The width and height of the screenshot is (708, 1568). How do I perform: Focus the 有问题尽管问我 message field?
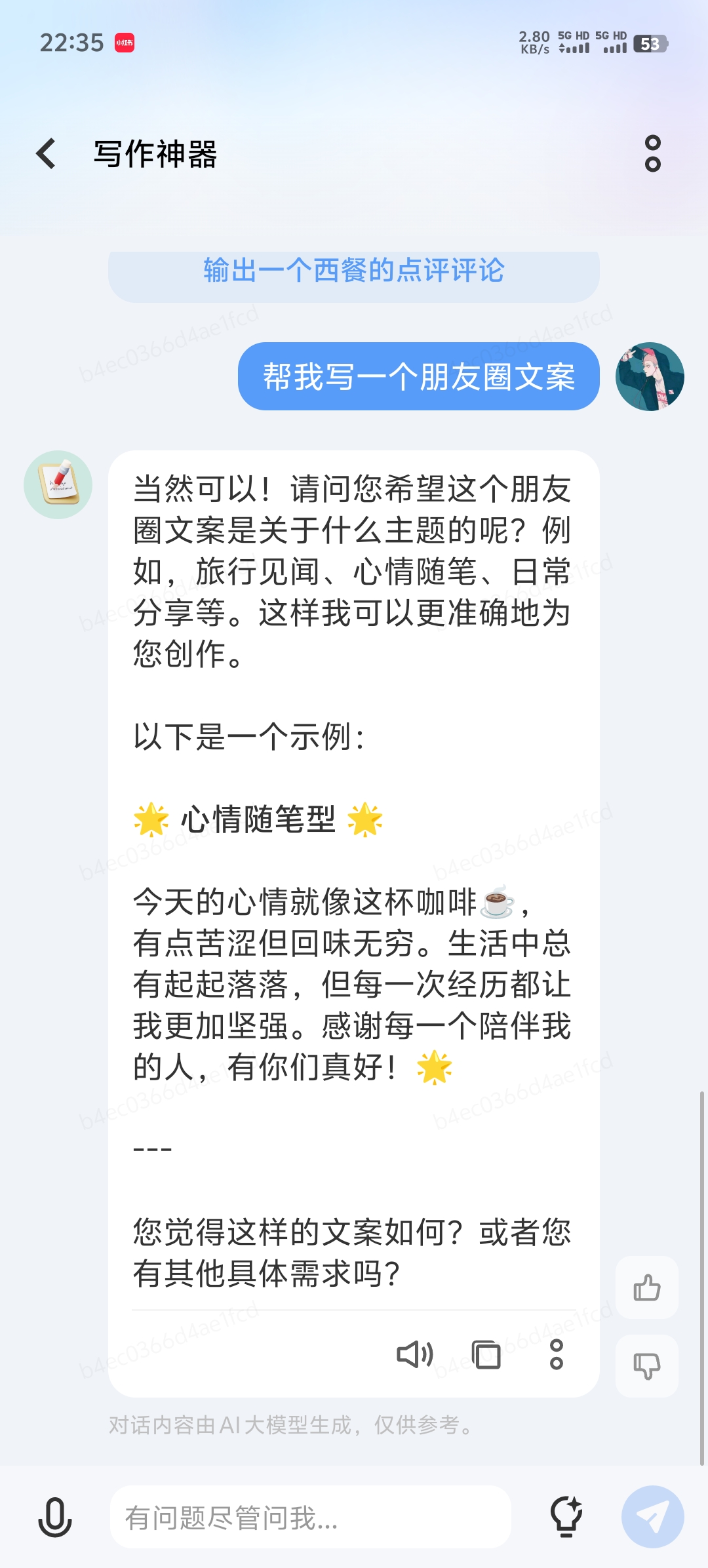pos(311,1517)
